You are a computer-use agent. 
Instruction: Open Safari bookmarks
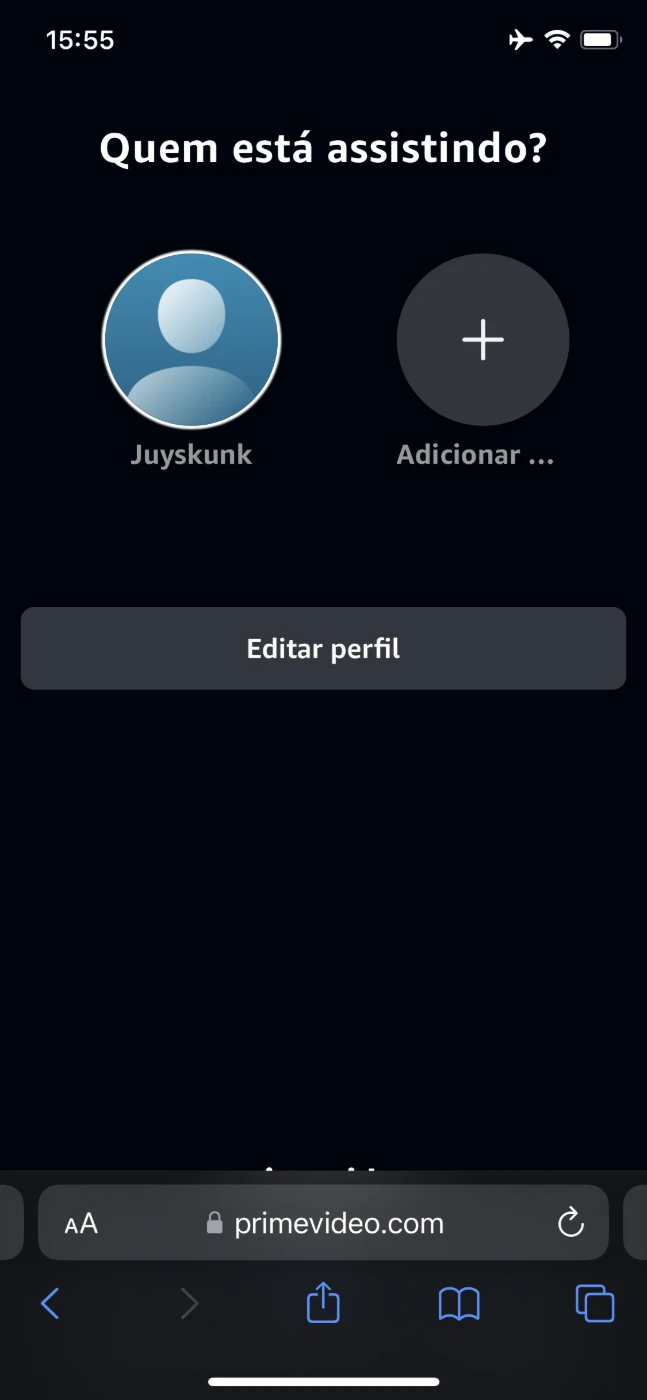459,1304
